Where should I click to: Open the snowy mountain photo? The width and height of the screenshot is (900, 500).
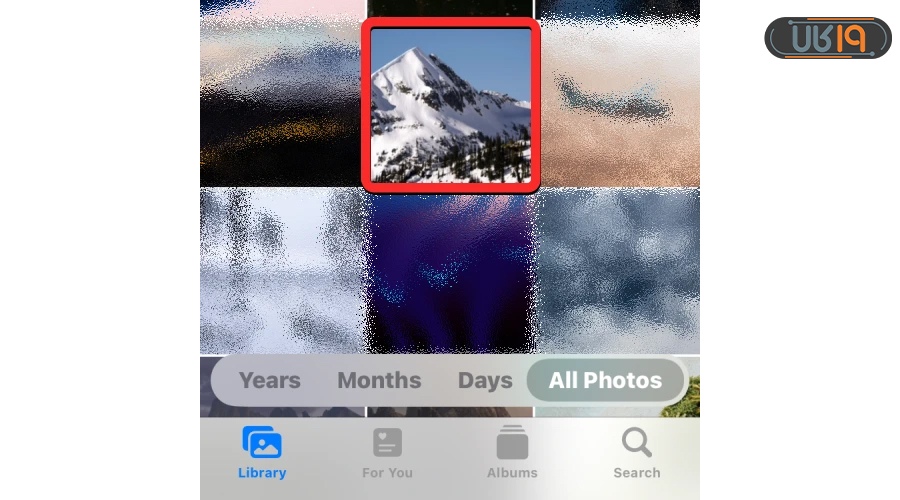(x=450, y=105)
